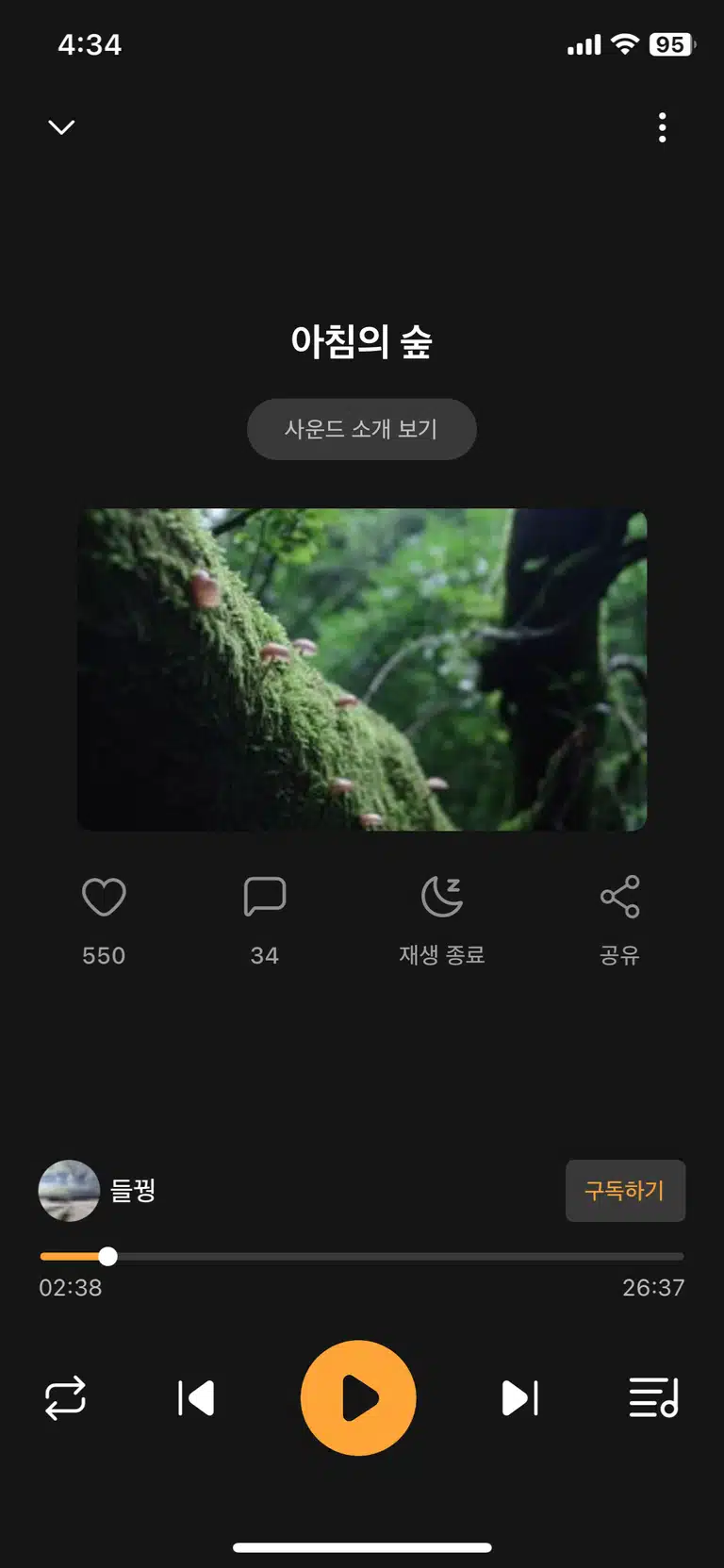724x1568 pixels.
Task: Tap the 사운드 소개 보기 button
Action: (x=362, y=429)
